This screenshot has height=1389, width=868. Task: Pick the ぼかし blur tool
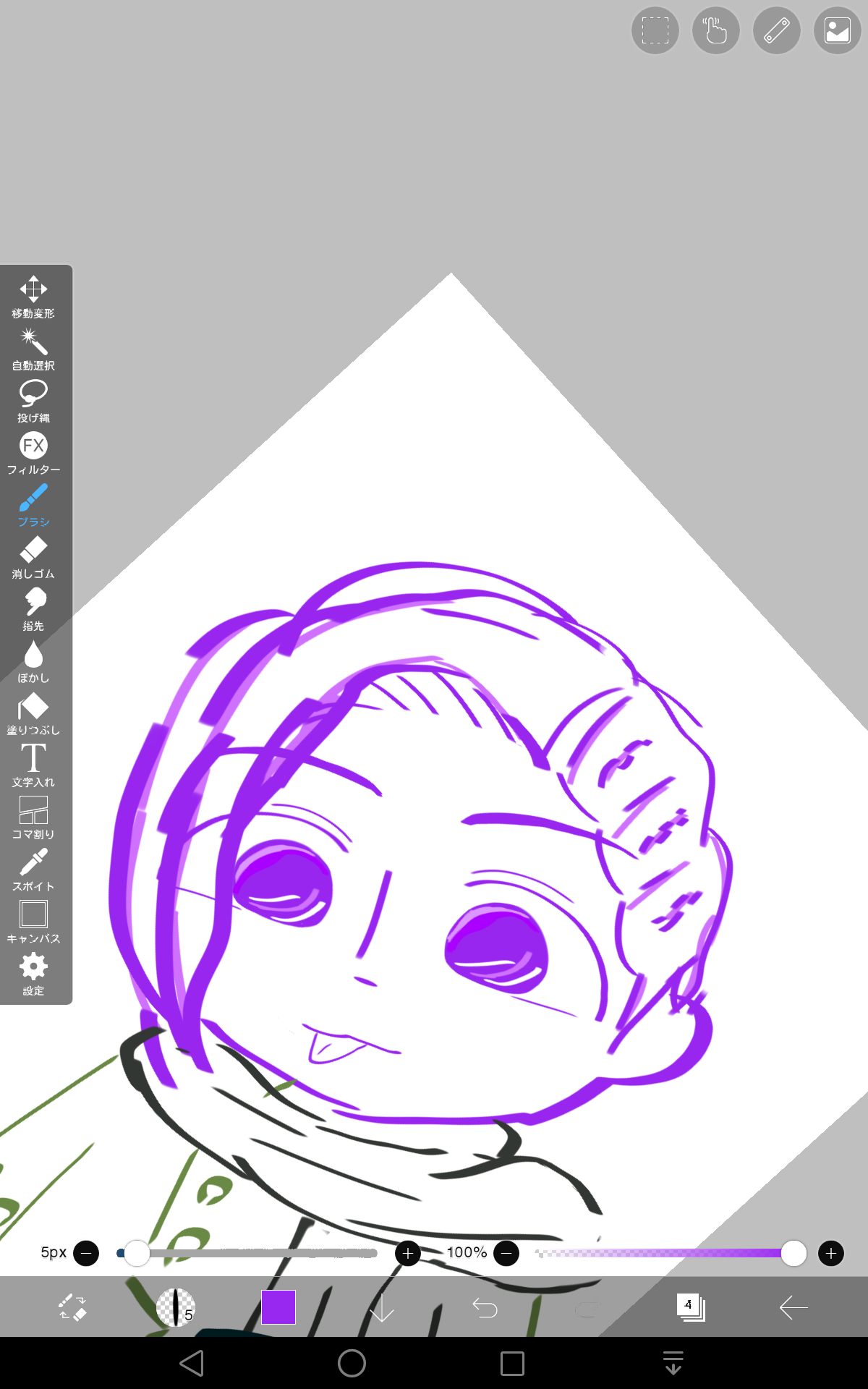click(x=33, y=660)
